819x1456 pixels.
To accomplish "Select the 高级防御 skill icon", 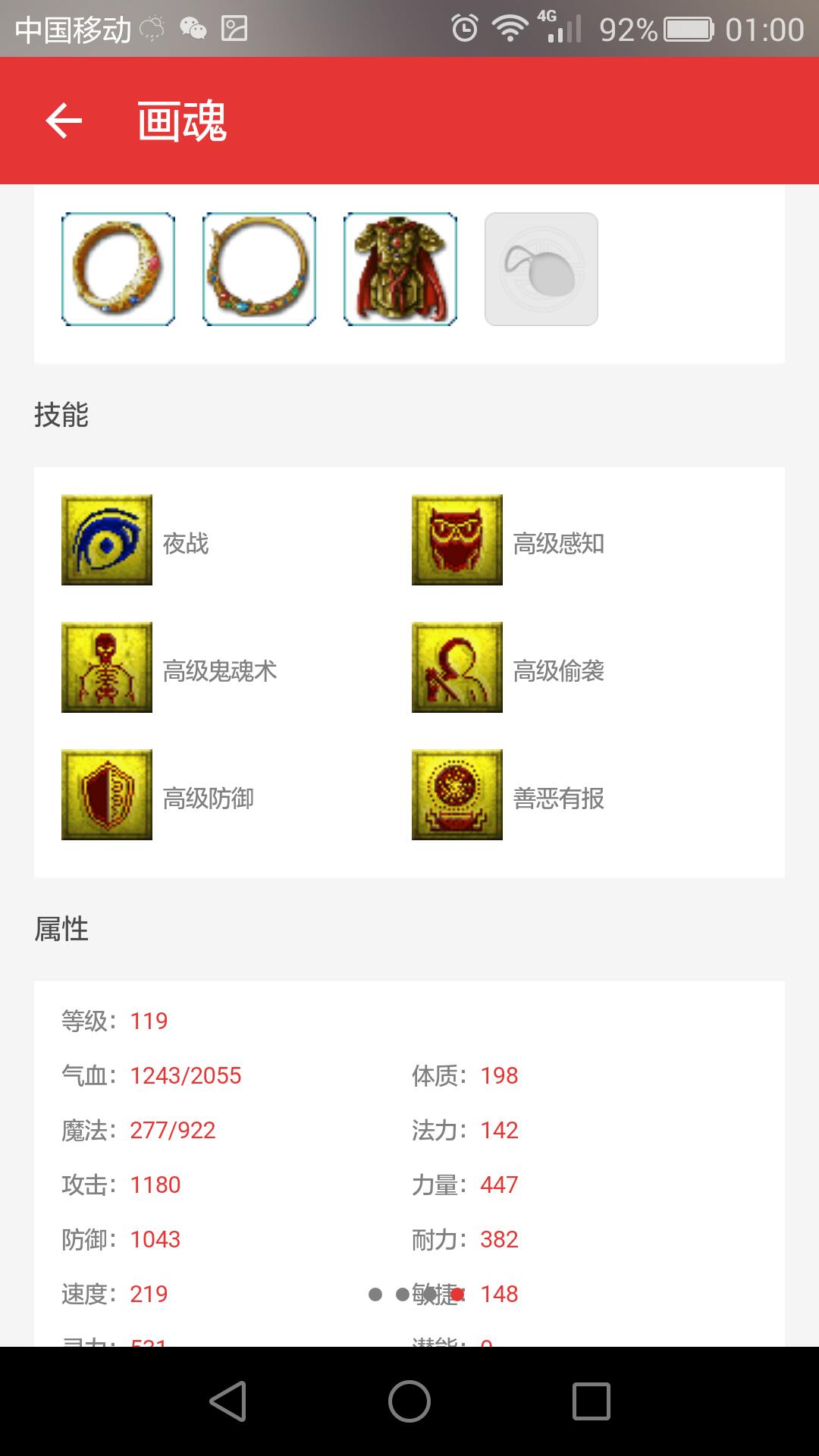I will (107, 795).
